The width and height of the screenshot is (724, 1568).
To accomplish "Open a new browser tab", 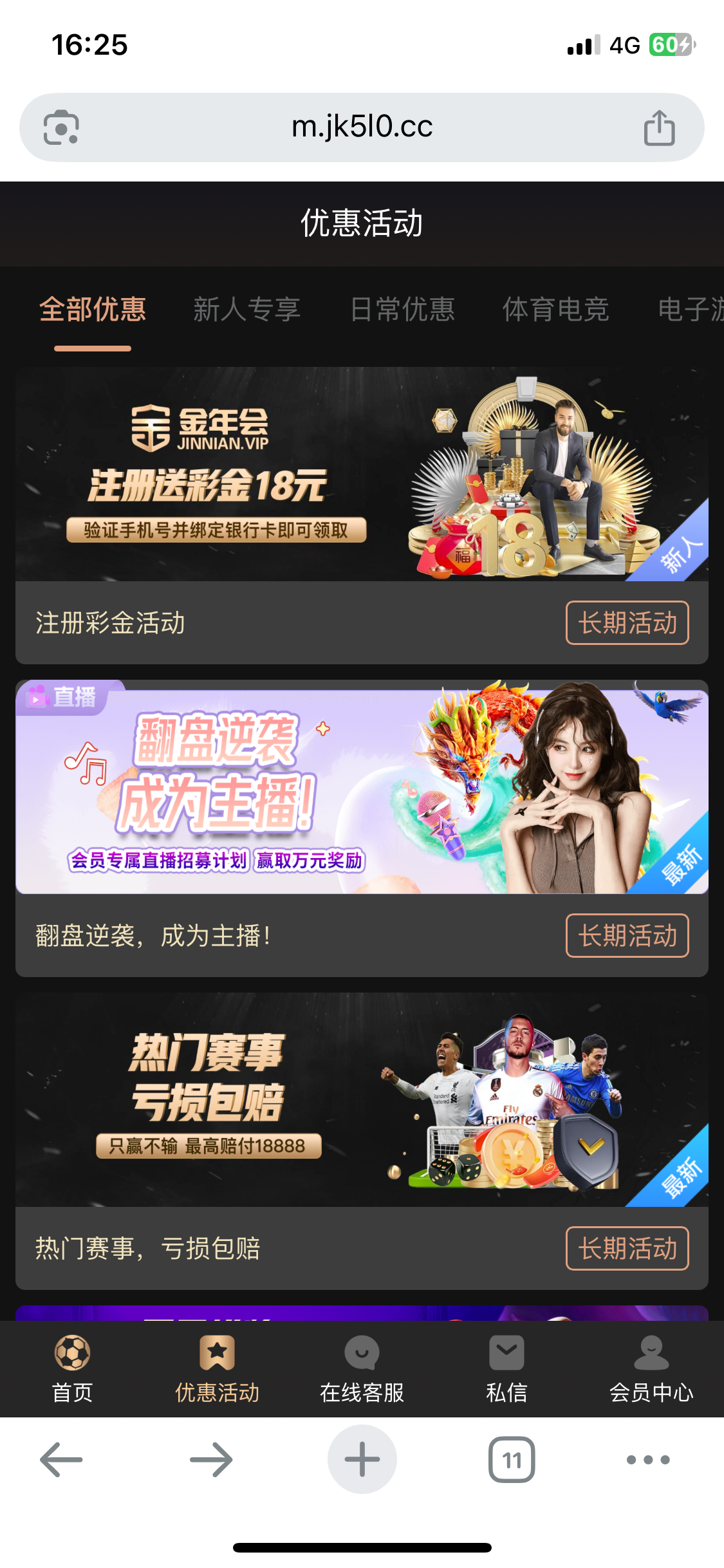I will pos(362,1460).
